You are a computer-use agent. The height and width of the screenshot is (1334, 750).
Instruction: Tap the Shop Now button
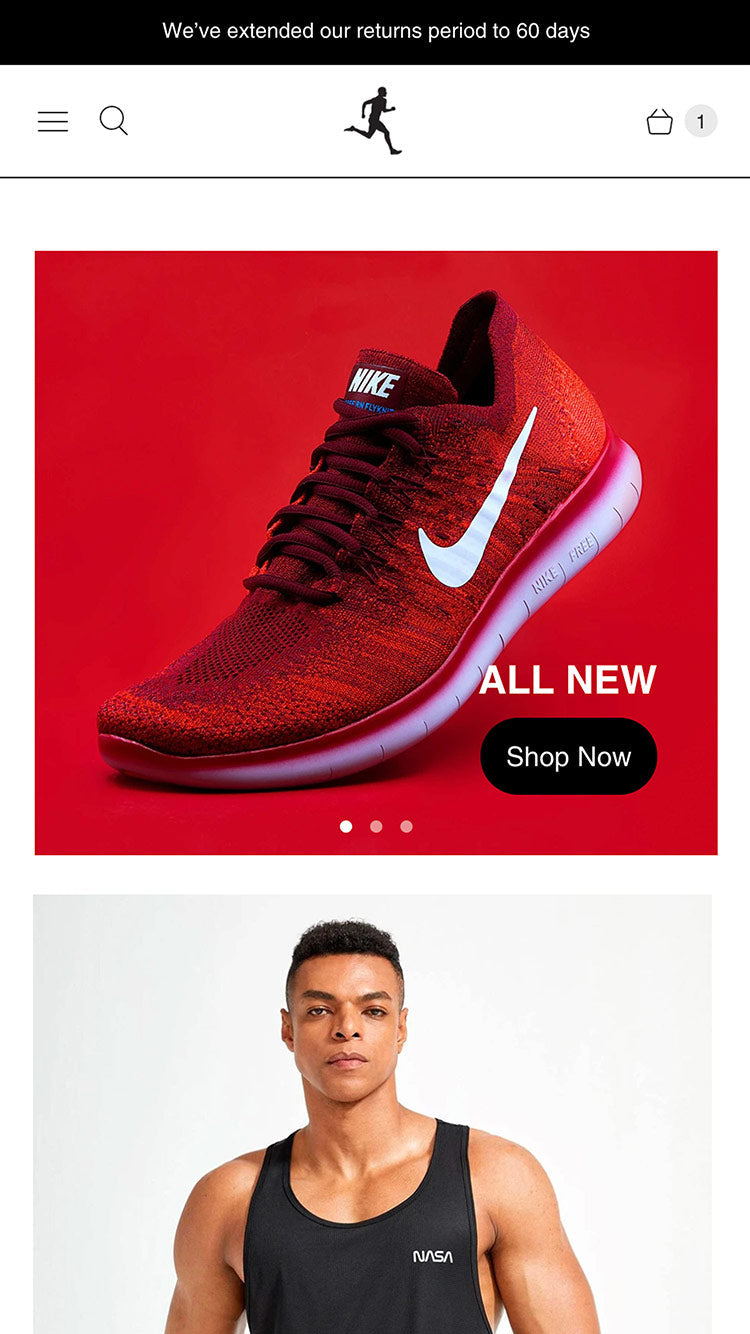click(x=568, y=756)
